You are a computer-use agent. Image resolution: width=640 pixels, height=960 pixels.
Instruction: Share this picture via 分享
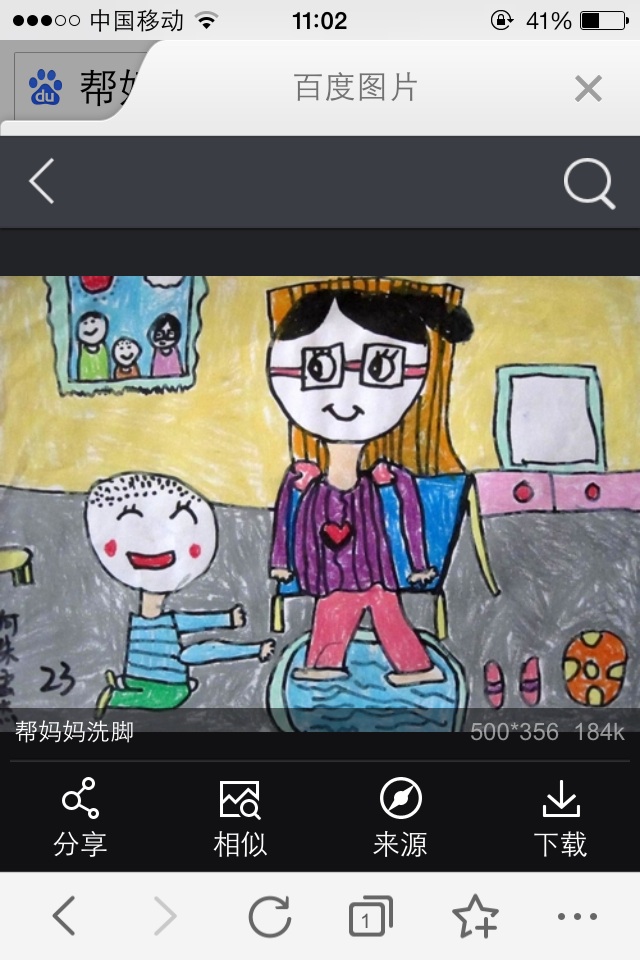[80, 817]
